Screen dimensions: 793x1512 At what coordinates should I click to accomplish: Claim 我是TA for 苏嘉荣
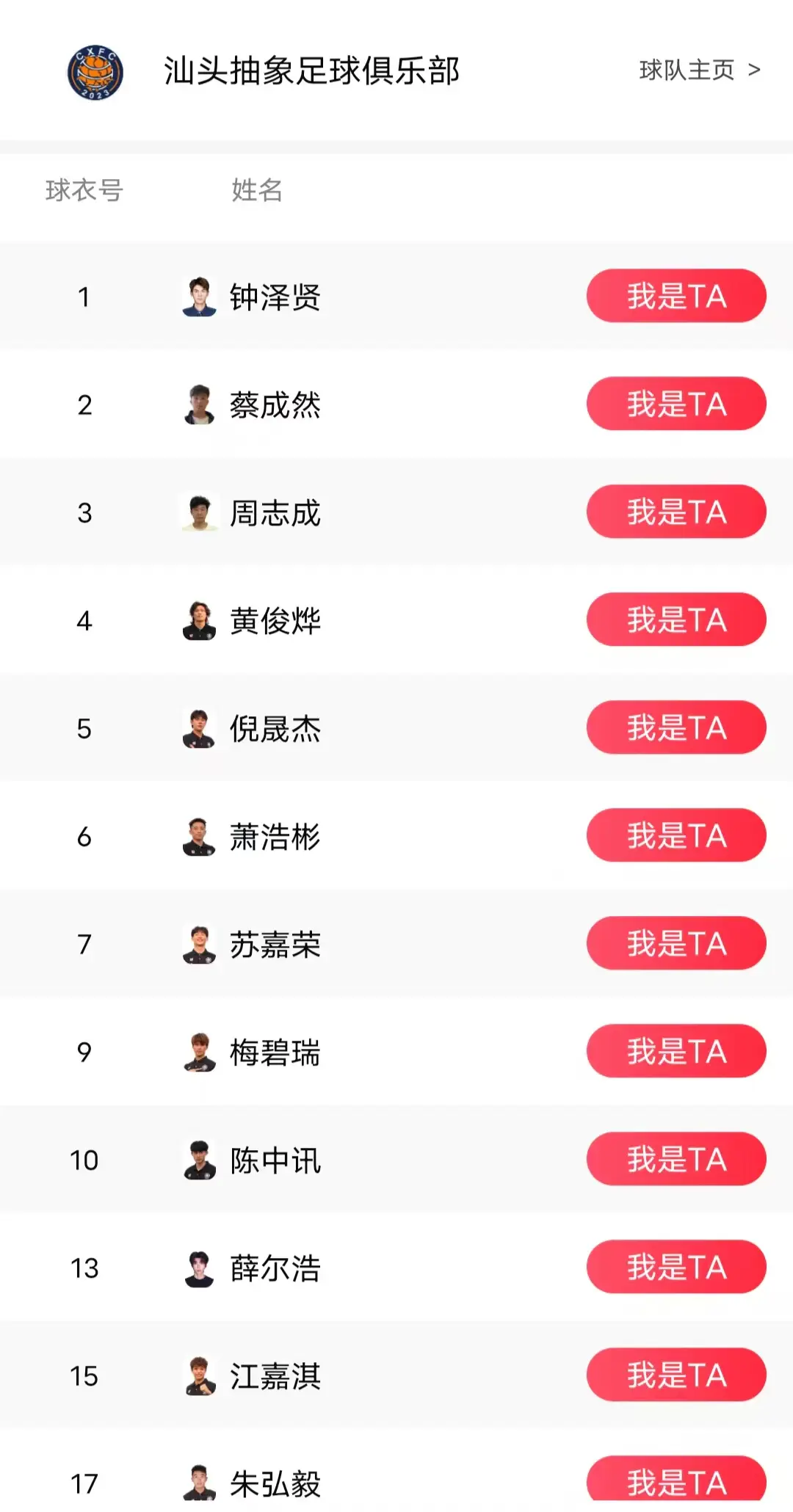[675, 943]
